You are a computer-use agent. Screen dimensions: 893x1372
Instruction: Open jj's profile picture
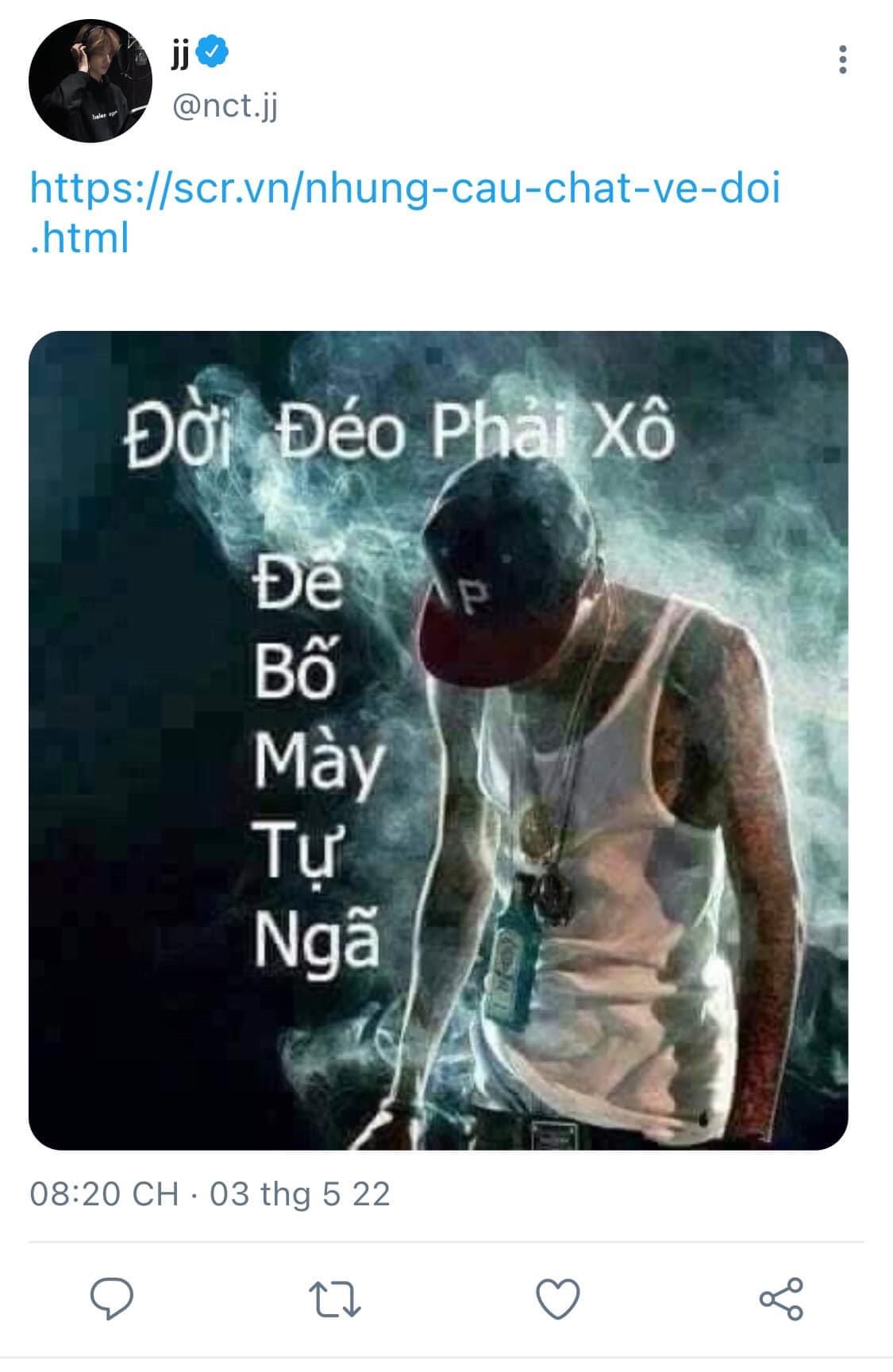[90, 81]
